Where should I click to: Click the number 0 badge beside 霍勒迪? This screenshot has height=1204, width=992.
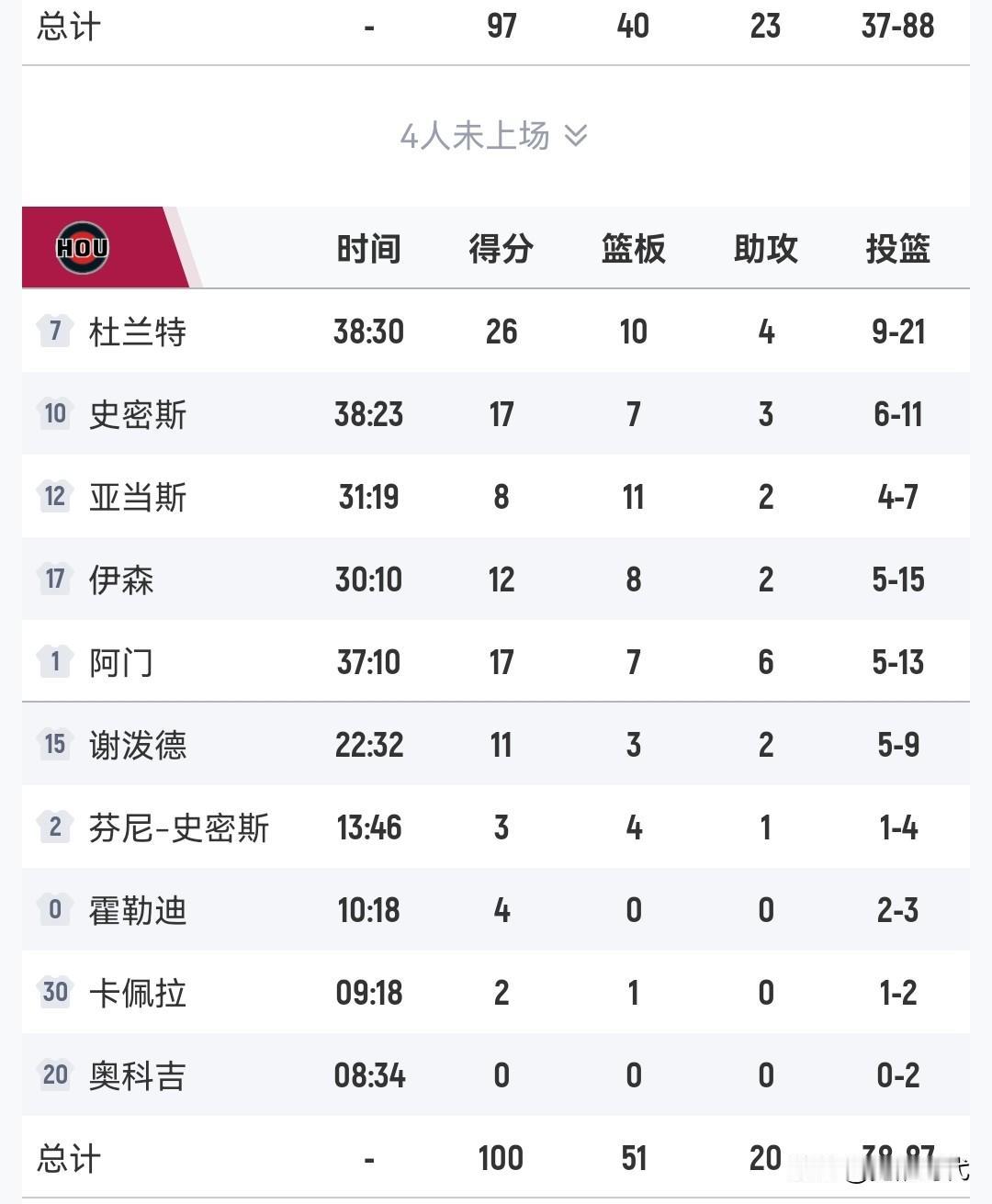[53, 910]
